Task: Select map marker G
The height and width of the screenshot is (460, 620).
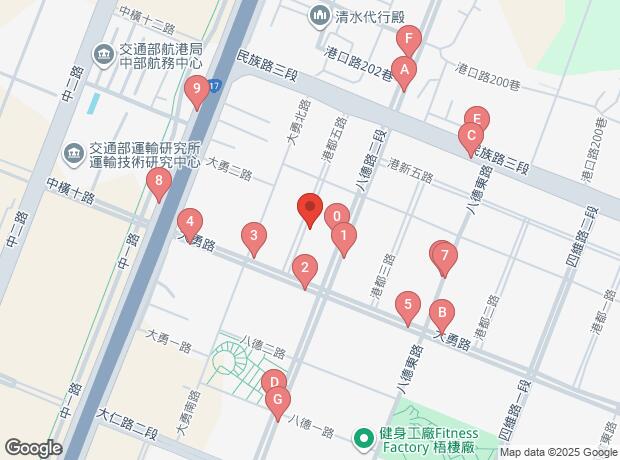Action: (277, 400)
